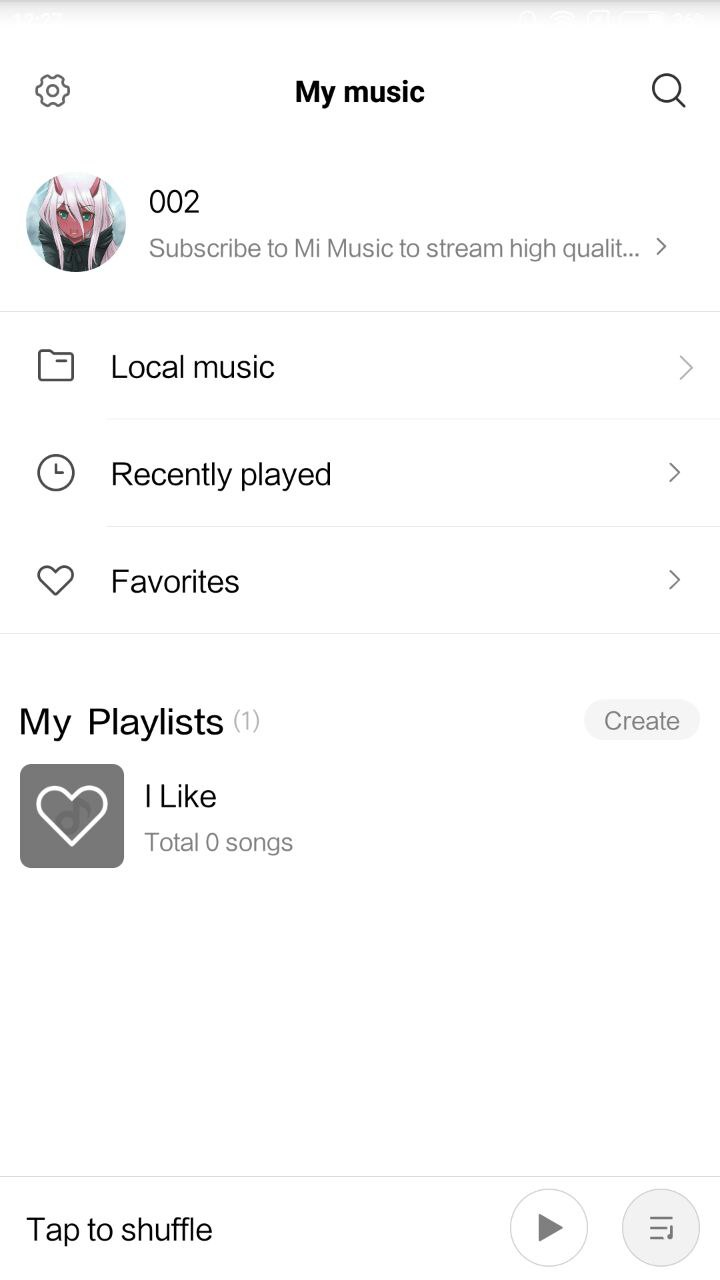Screen dimensions: 720x1280
Task: Open the Mi Music subscription link
Action: pos(407,248)
